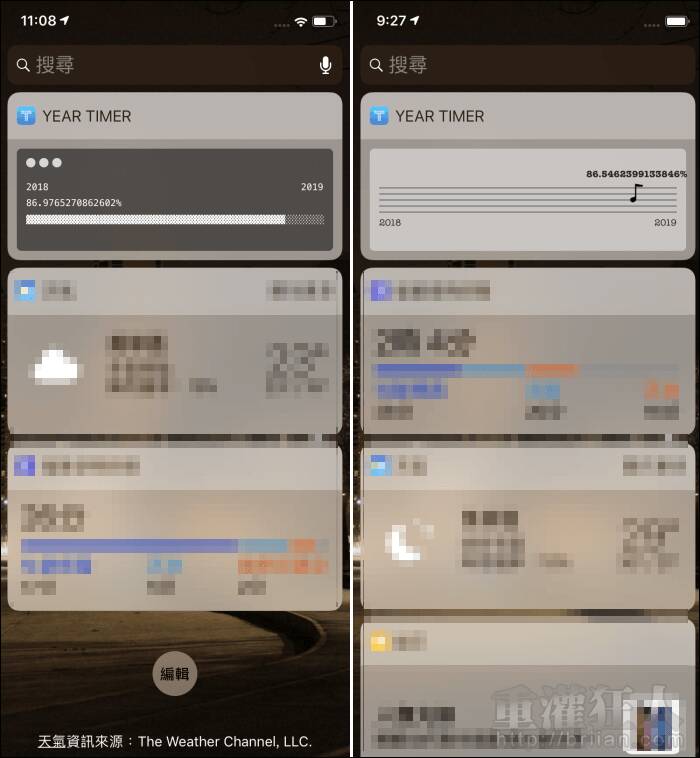Screen dimensions: 700x758
Task: Start voice search with the microphone icon
Action: pos(325,65)
